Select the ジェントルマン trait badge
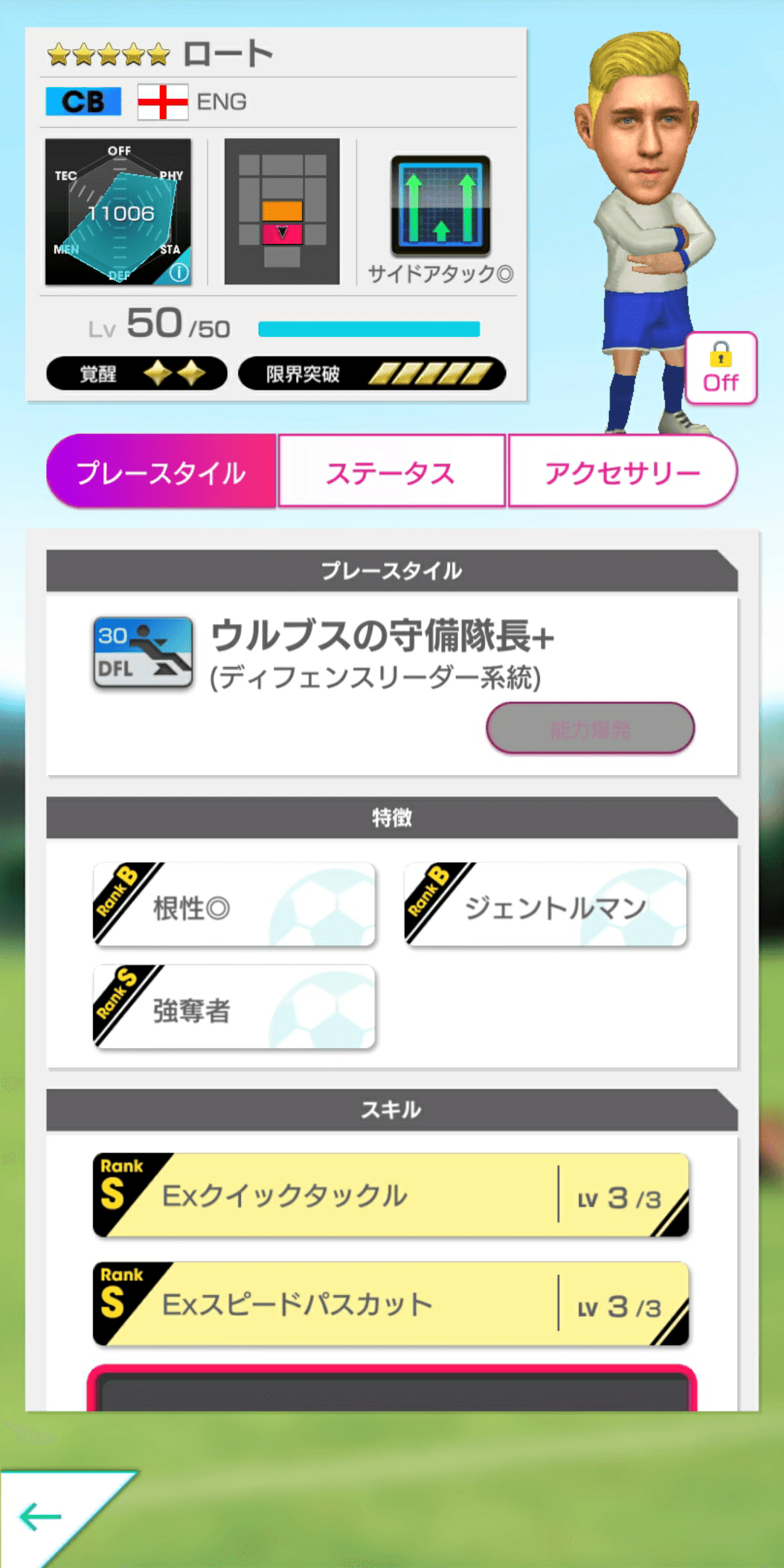Image resolution: width=784 pixels, height=1568 pixels. pos(544,902)
